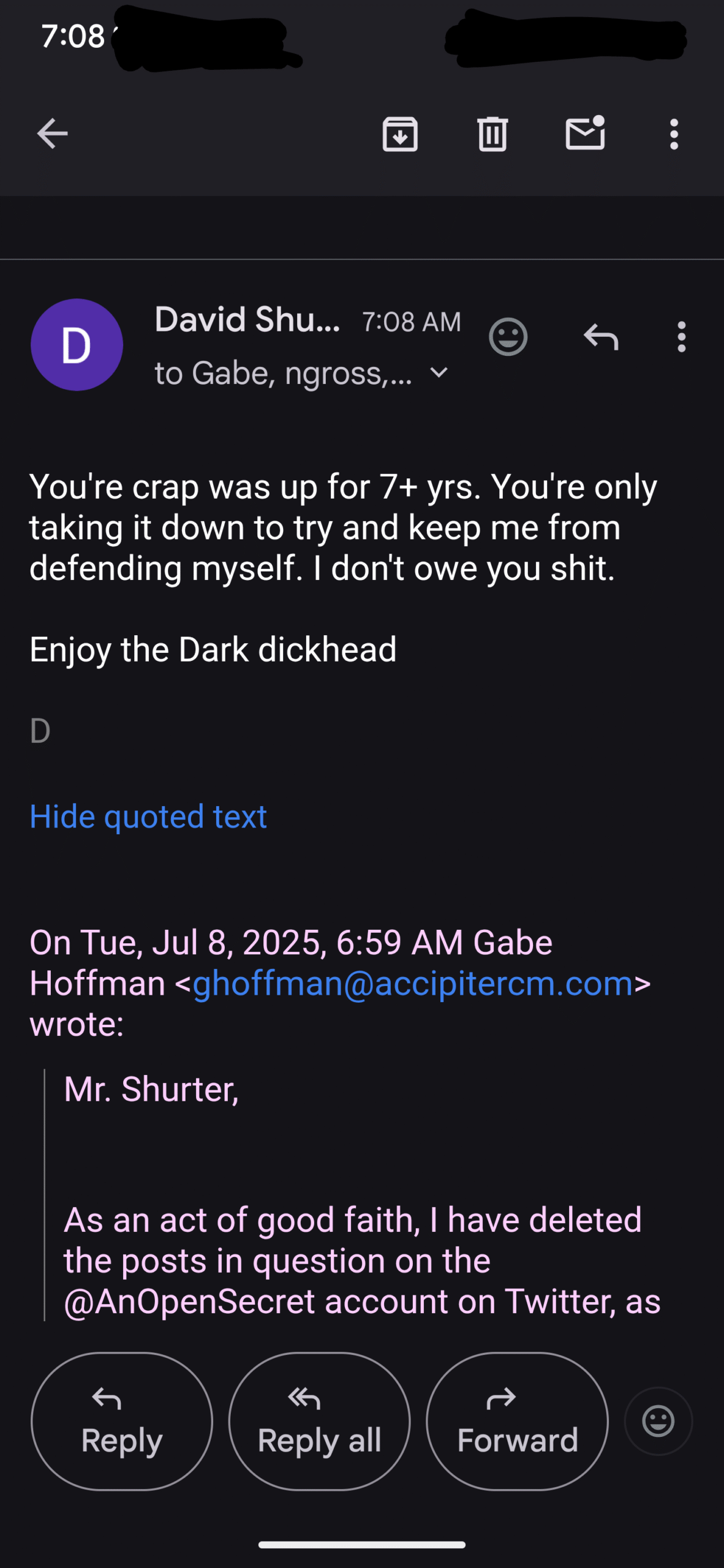The image size is (724, 1568).
Task: Mark the email as unread
Action: tap(586, 132)
